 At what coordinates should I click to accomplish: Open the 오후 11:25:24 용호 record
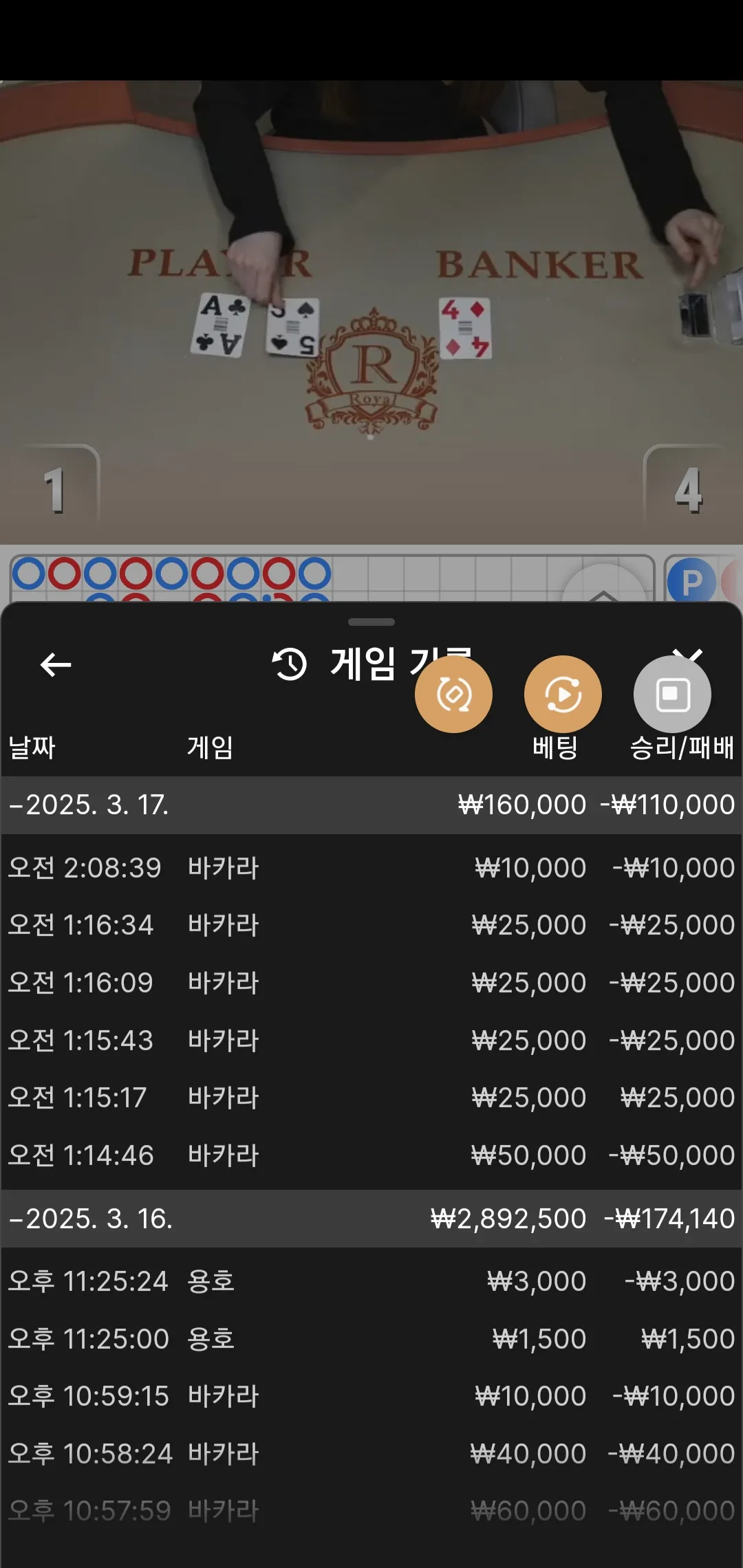(x=371, y=1281)
